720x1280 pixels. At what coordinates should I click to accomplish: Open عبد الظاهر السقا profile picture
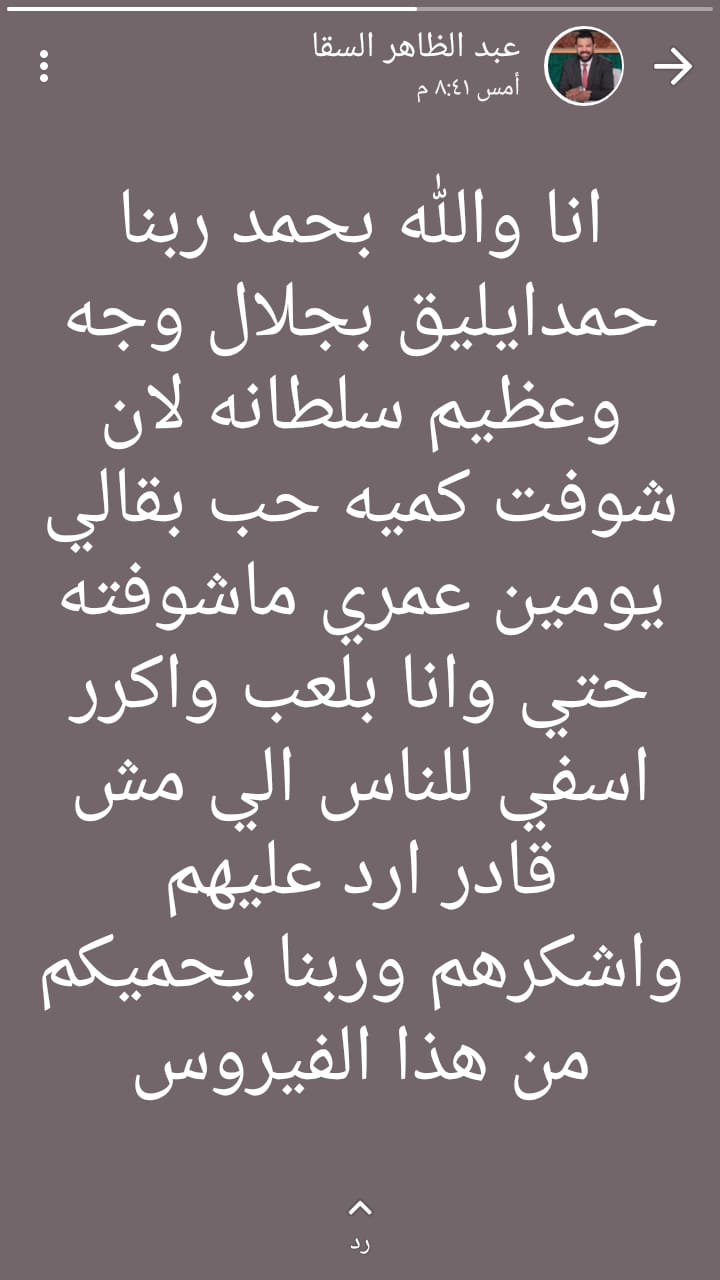click(584, 67)
